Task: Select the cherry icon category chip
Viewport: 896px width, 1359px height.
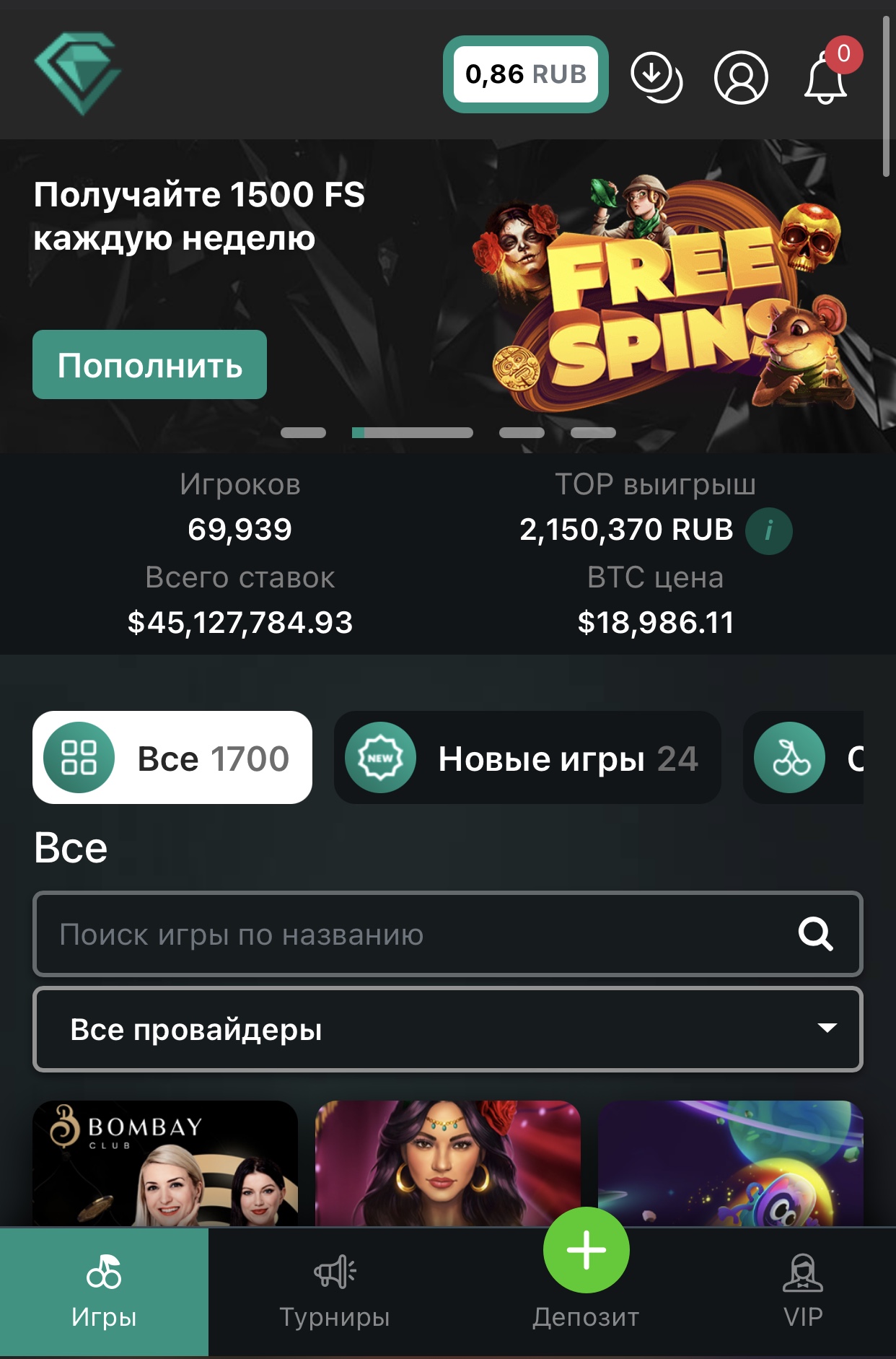Action: tap(804, 758)
